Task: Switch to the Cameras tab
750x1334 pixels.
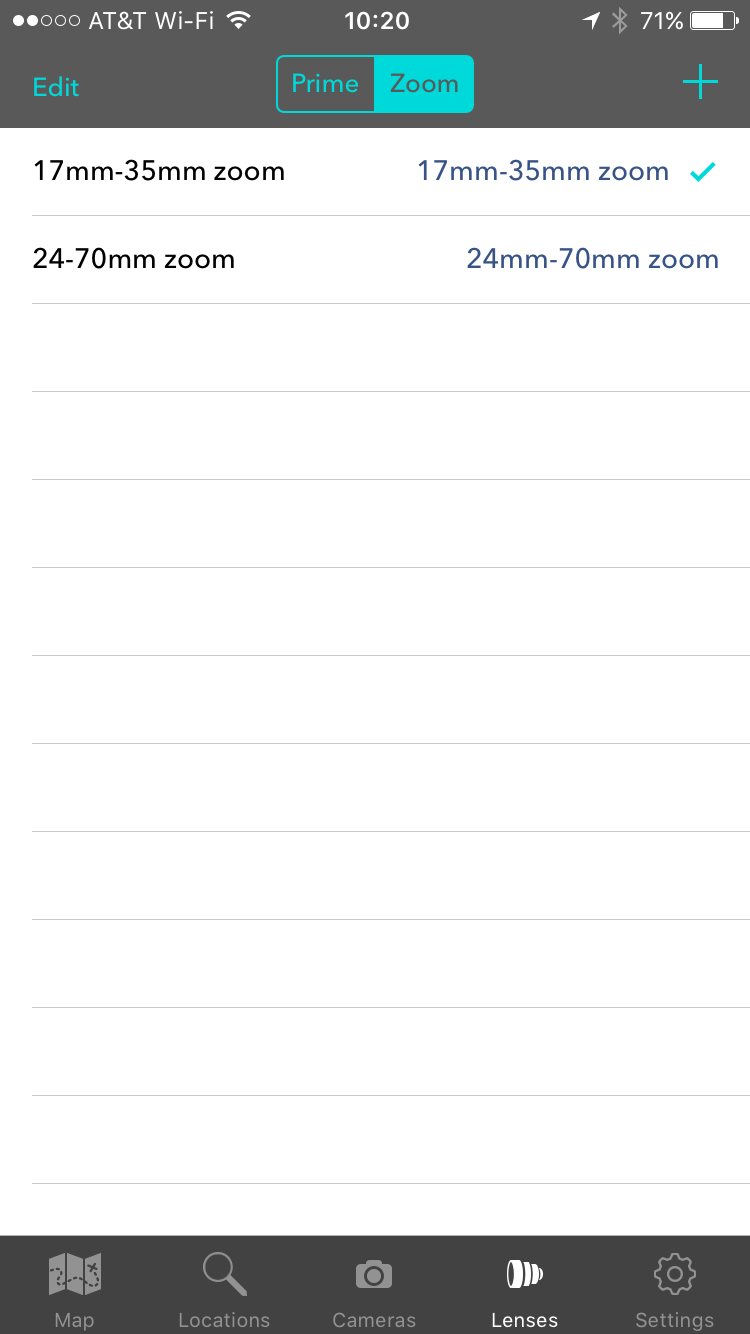Action: (x=374, y=1288)
